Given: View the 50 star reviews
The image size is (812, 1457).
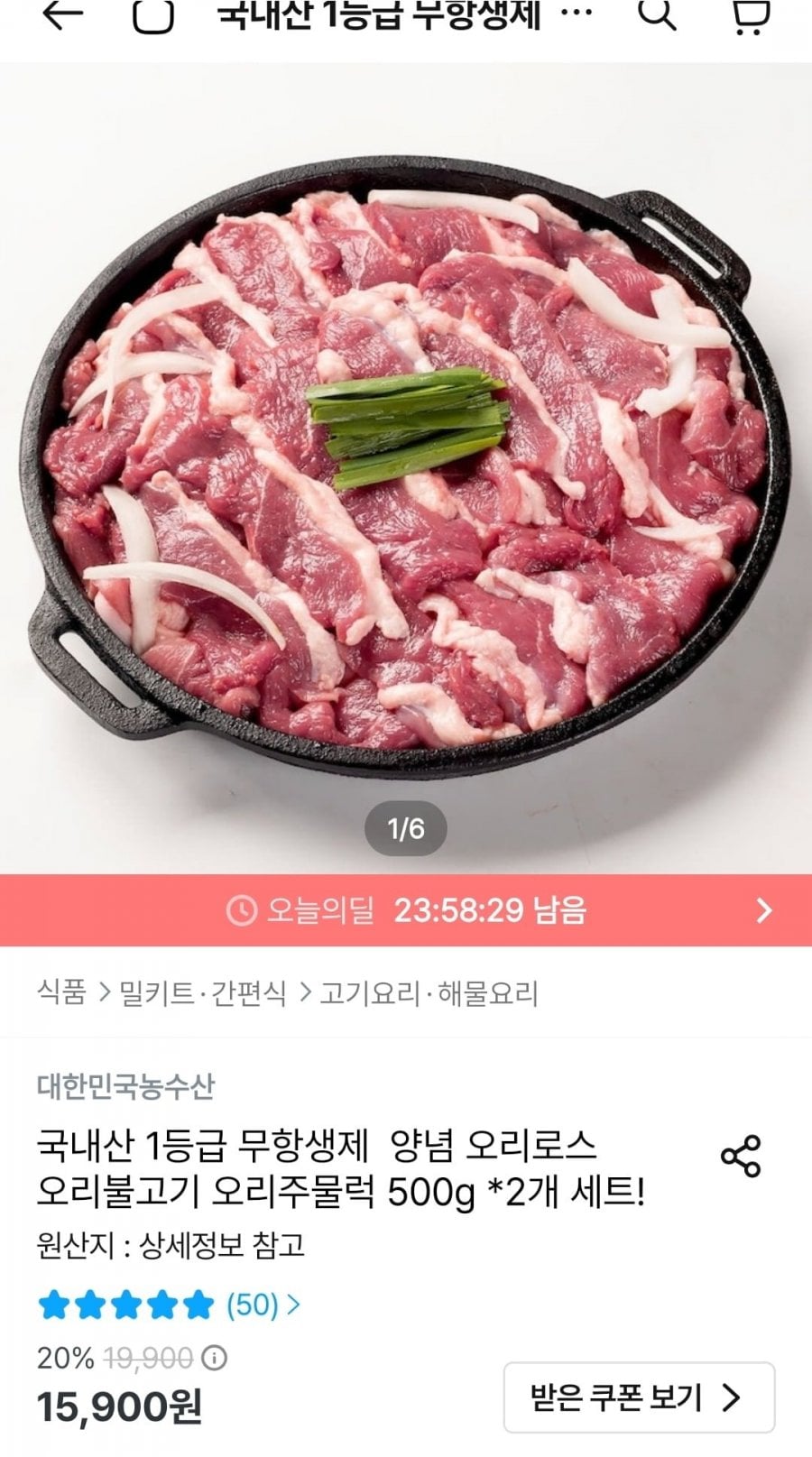Looking at the screenshot, I should tap(169, 1305).
